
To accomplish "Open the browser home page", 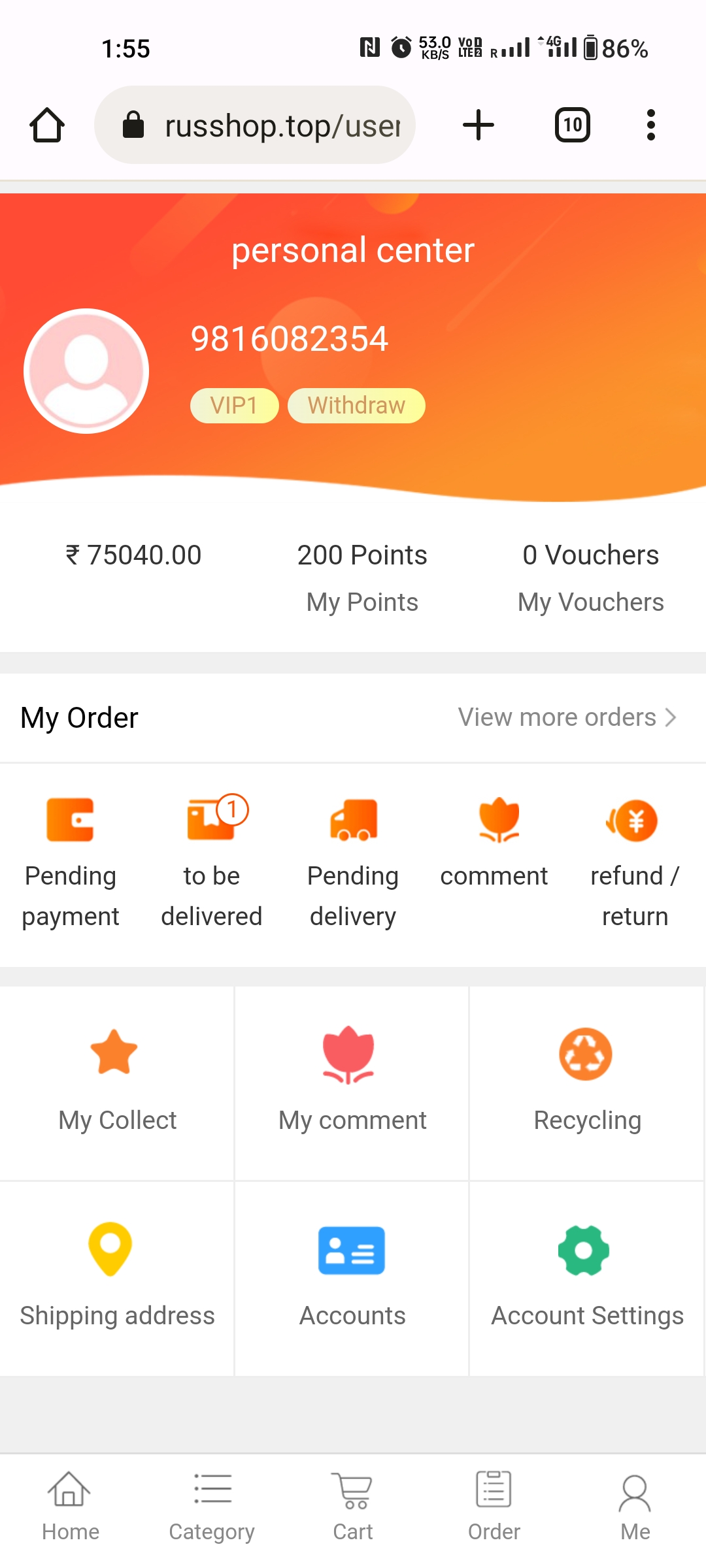I will (47, 125).
